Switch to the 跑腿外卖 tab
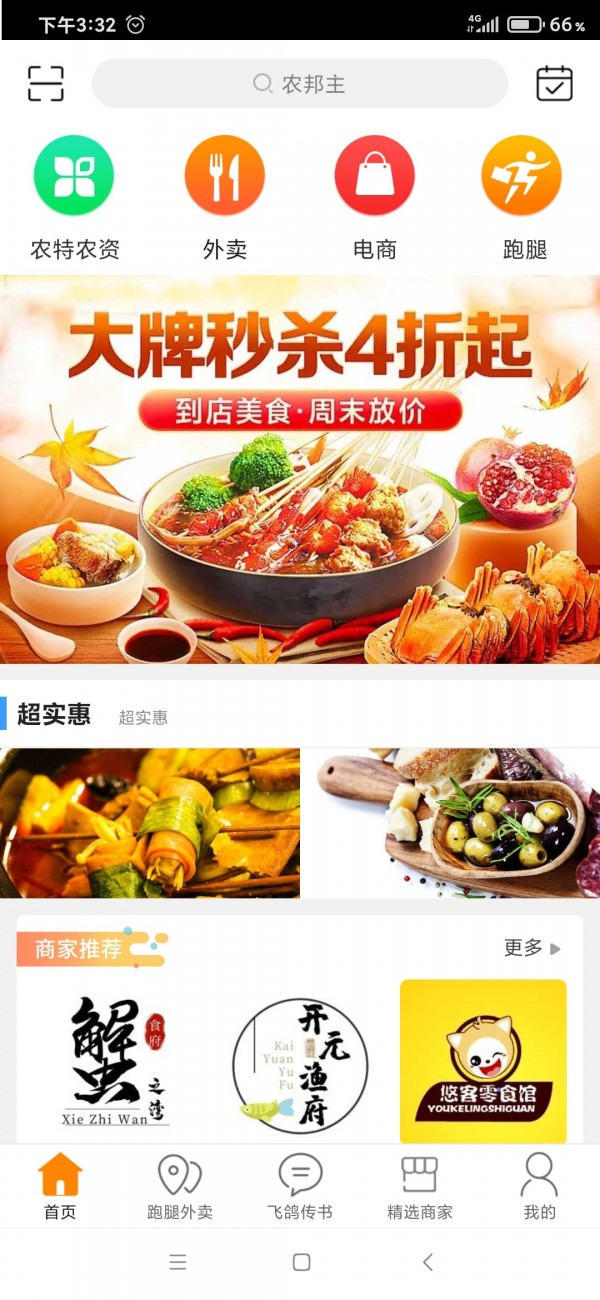Image resolution: width=600 pixels, height=1300 pixels. [180, 1187]
